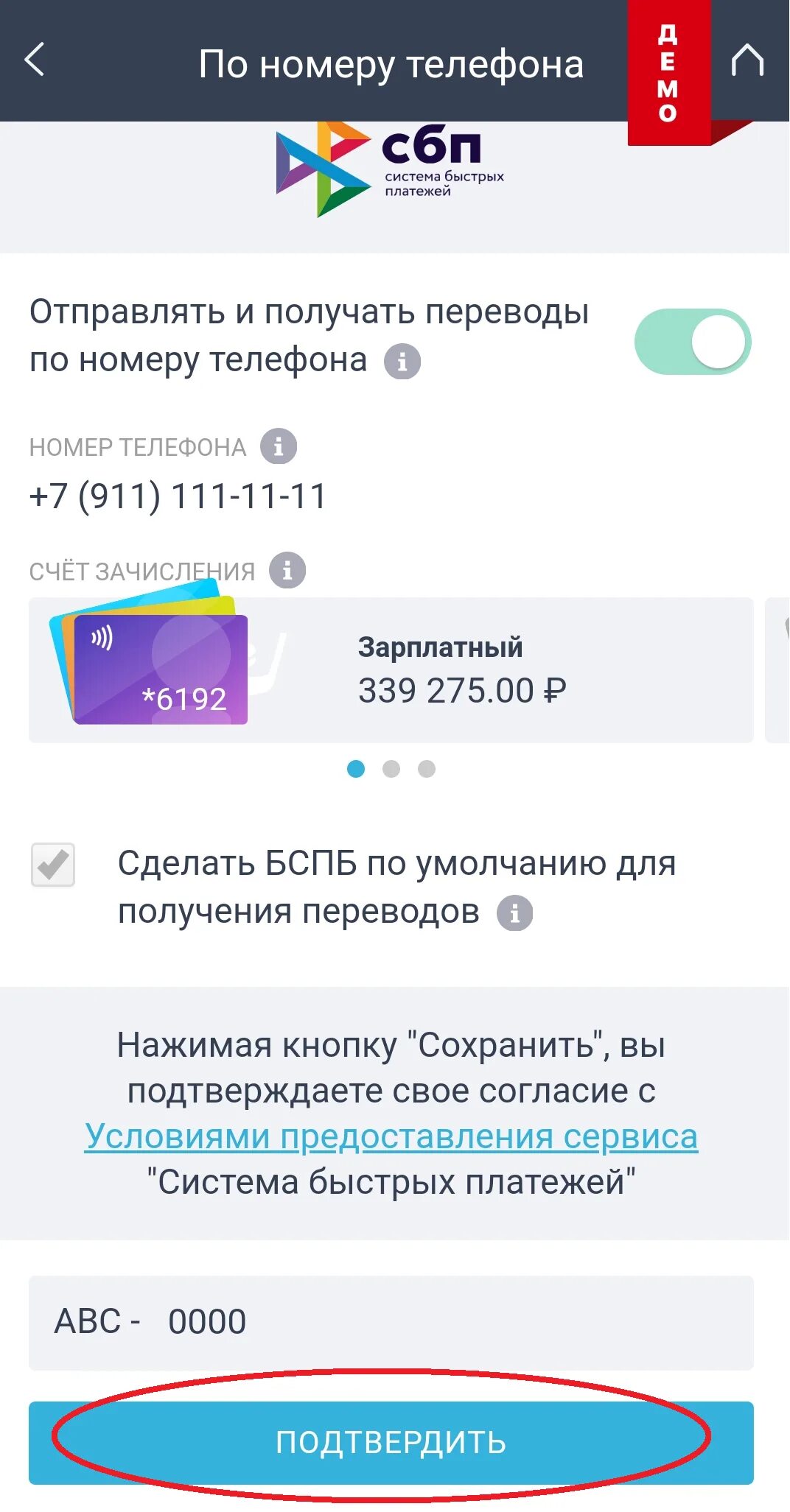The height and width of the screenshot is (1512, 790).
Task: Open Условиями предоставления сервиса link
Action: pyautogui.click(x=391, y=1136)
